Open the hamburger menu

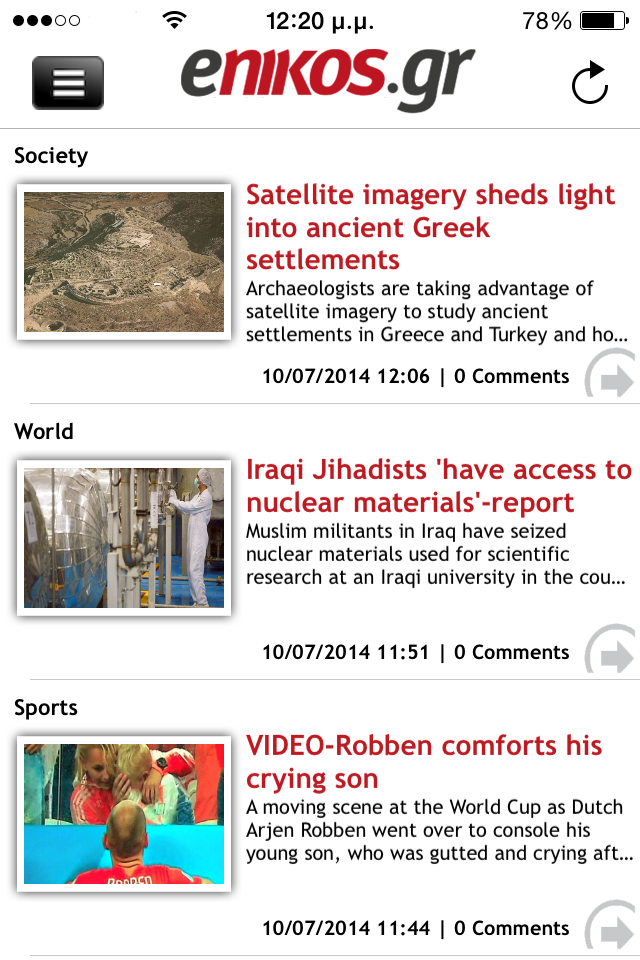67,83
